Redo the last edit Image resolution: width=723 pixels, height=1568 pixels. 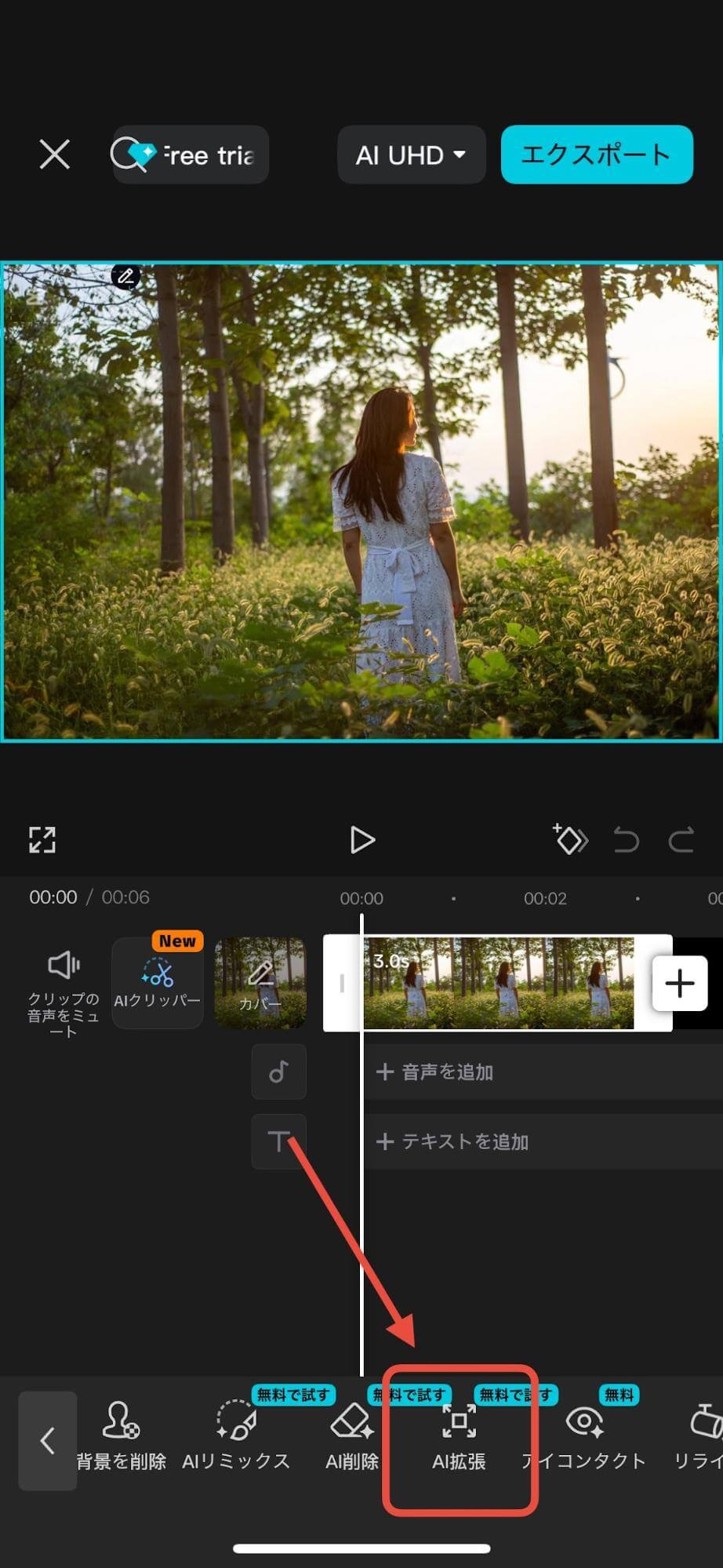pyautogui.click(x=681, y=839)
